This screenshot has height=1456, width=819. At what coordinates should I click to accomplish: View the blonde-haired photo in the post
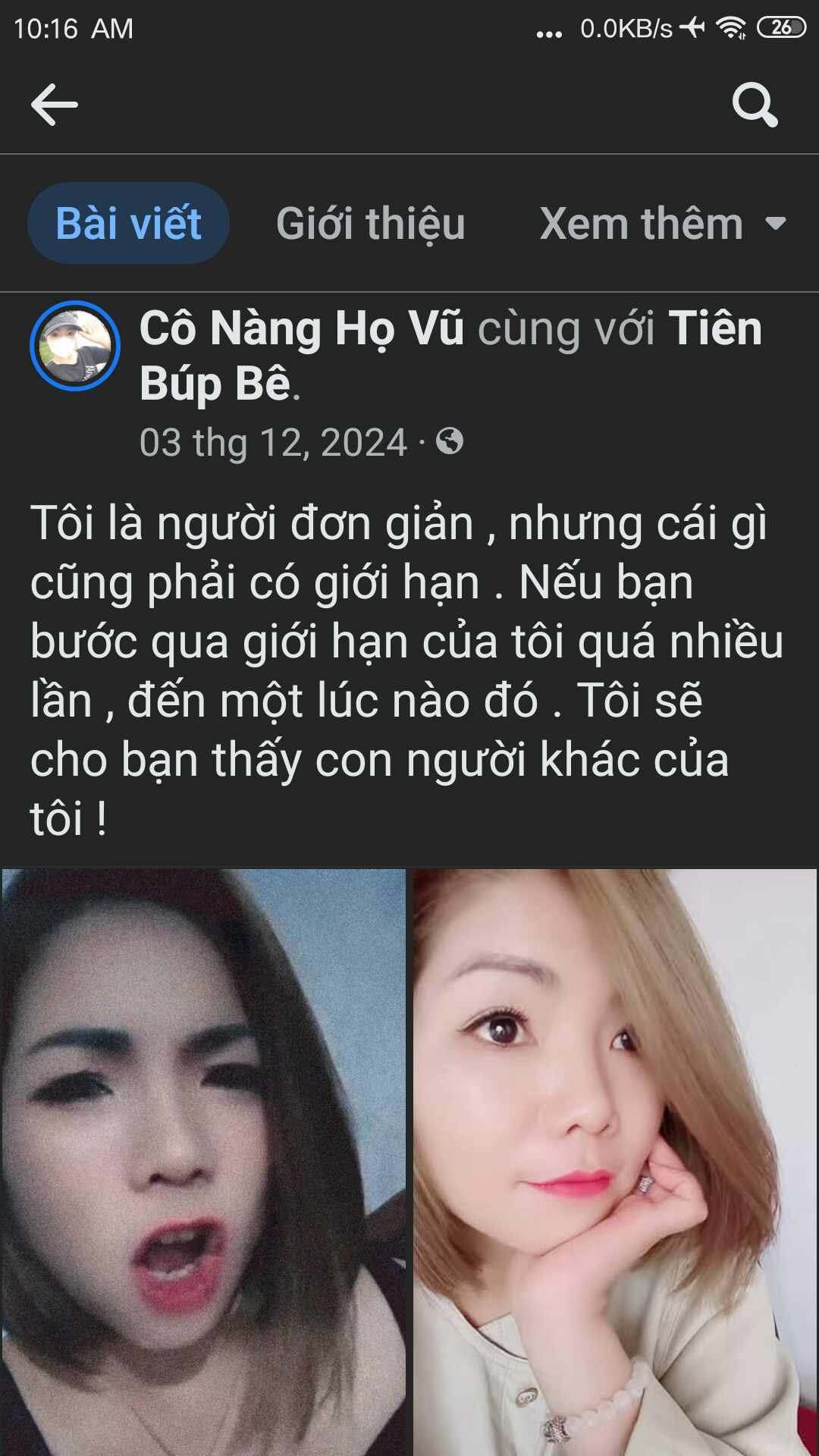pos(614,1160)
